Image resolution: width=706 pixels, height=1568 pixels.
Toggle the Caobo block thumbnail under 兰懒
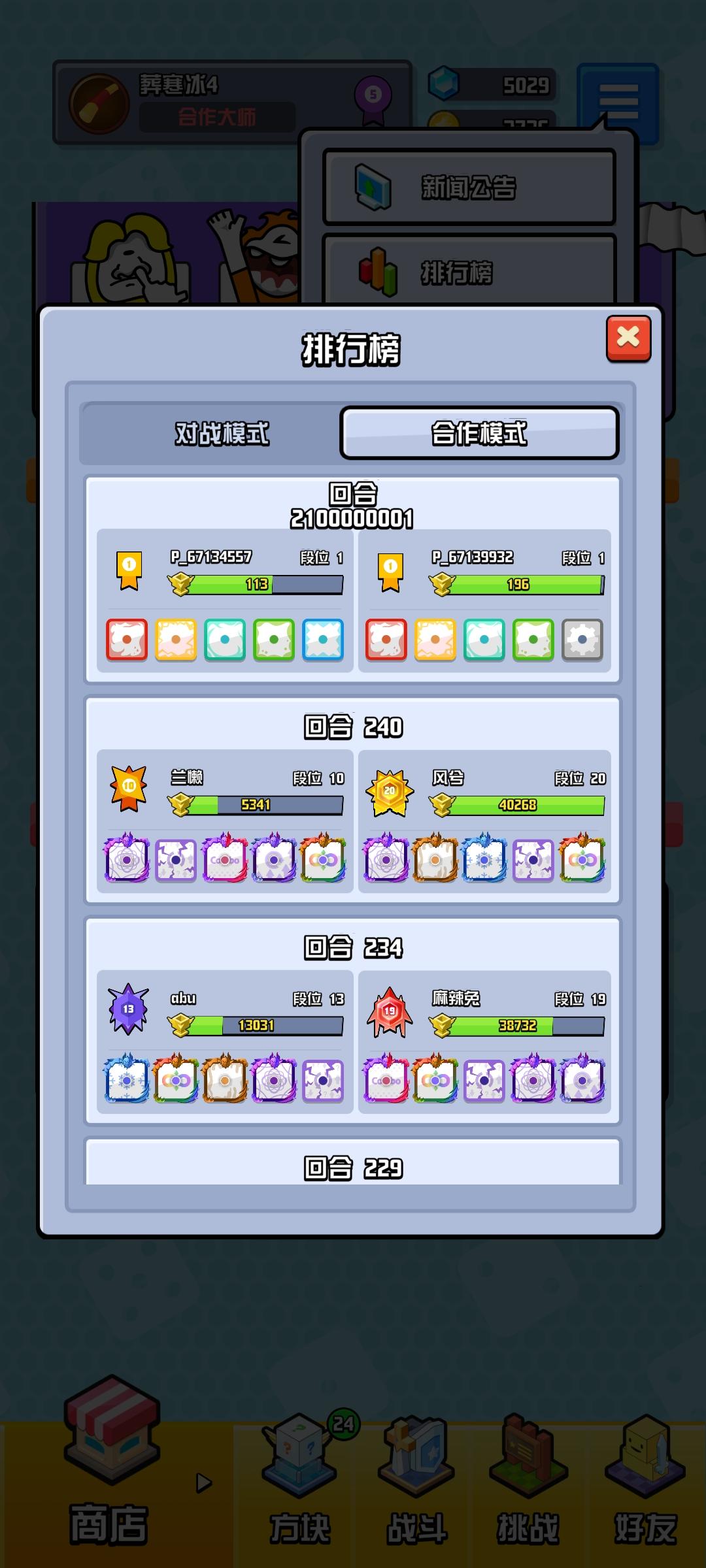click(225, 859)
